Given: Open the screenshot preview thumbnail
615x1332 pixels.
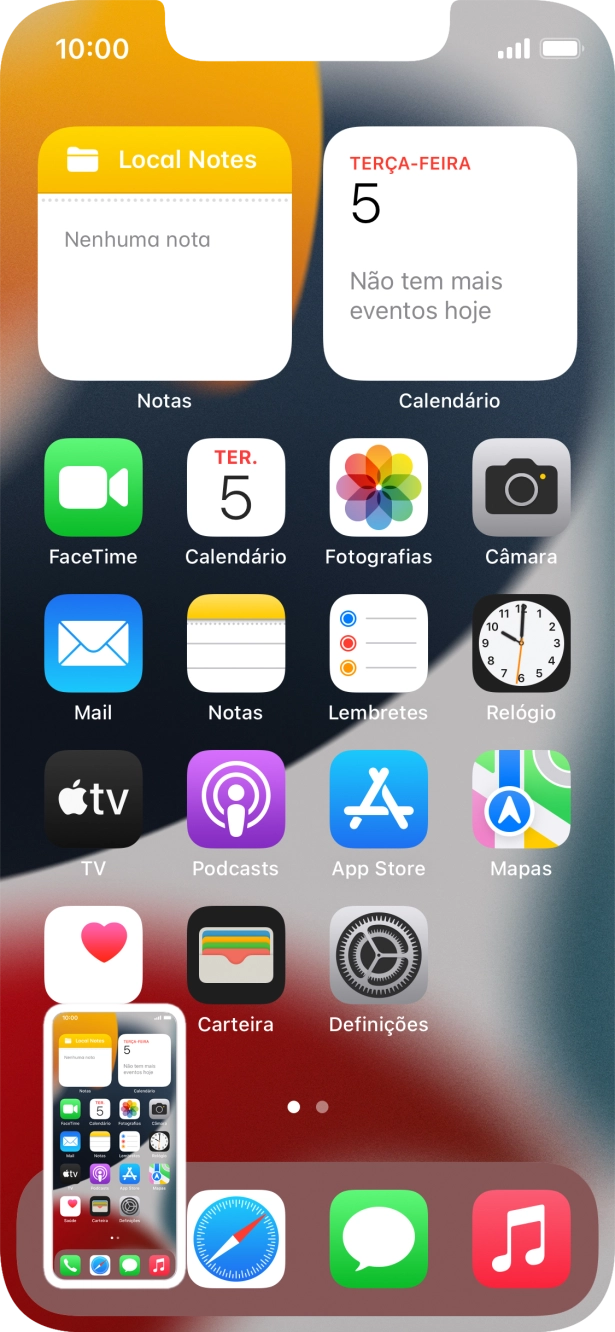Looking at the screenshot, I should click(114, 1144).
